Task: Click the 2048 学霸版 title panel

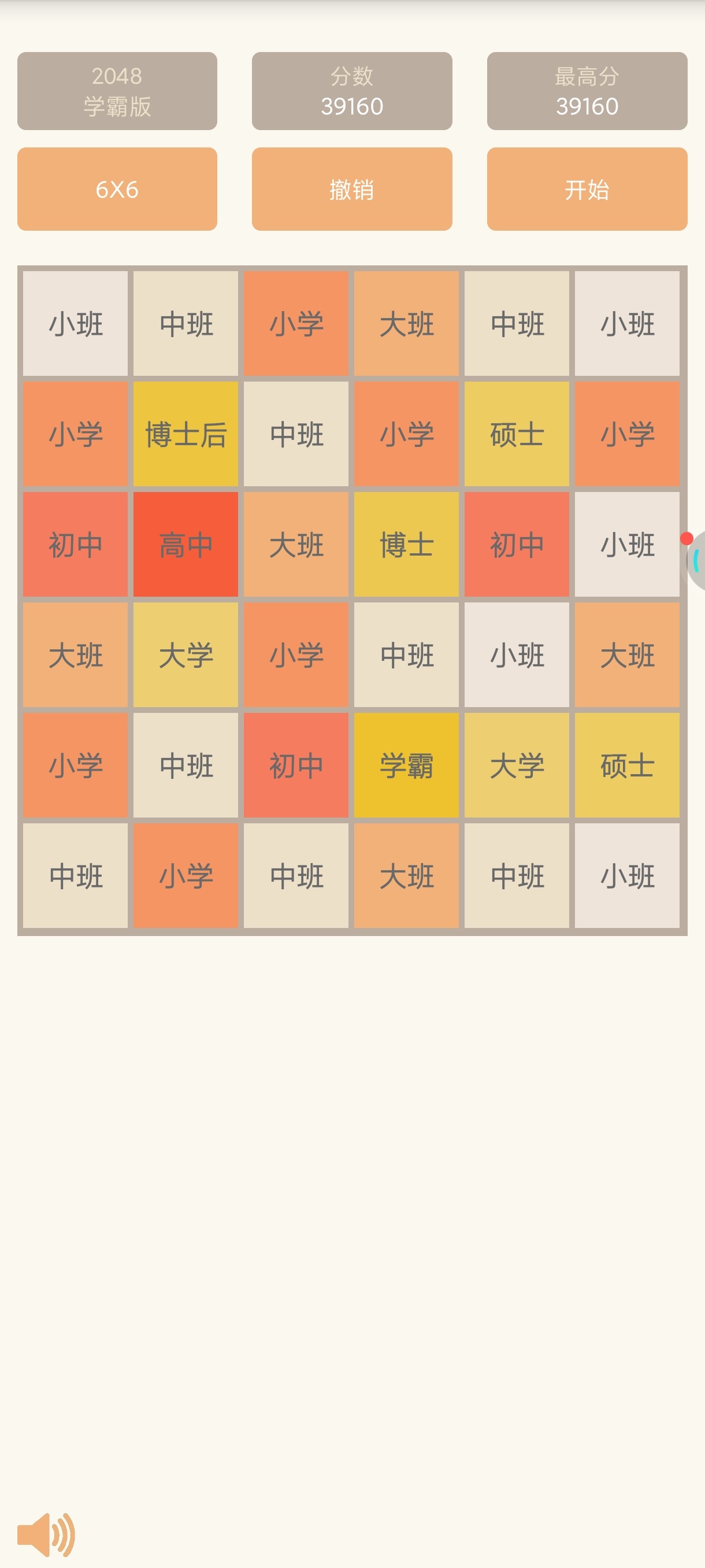Action: [117, 90]
